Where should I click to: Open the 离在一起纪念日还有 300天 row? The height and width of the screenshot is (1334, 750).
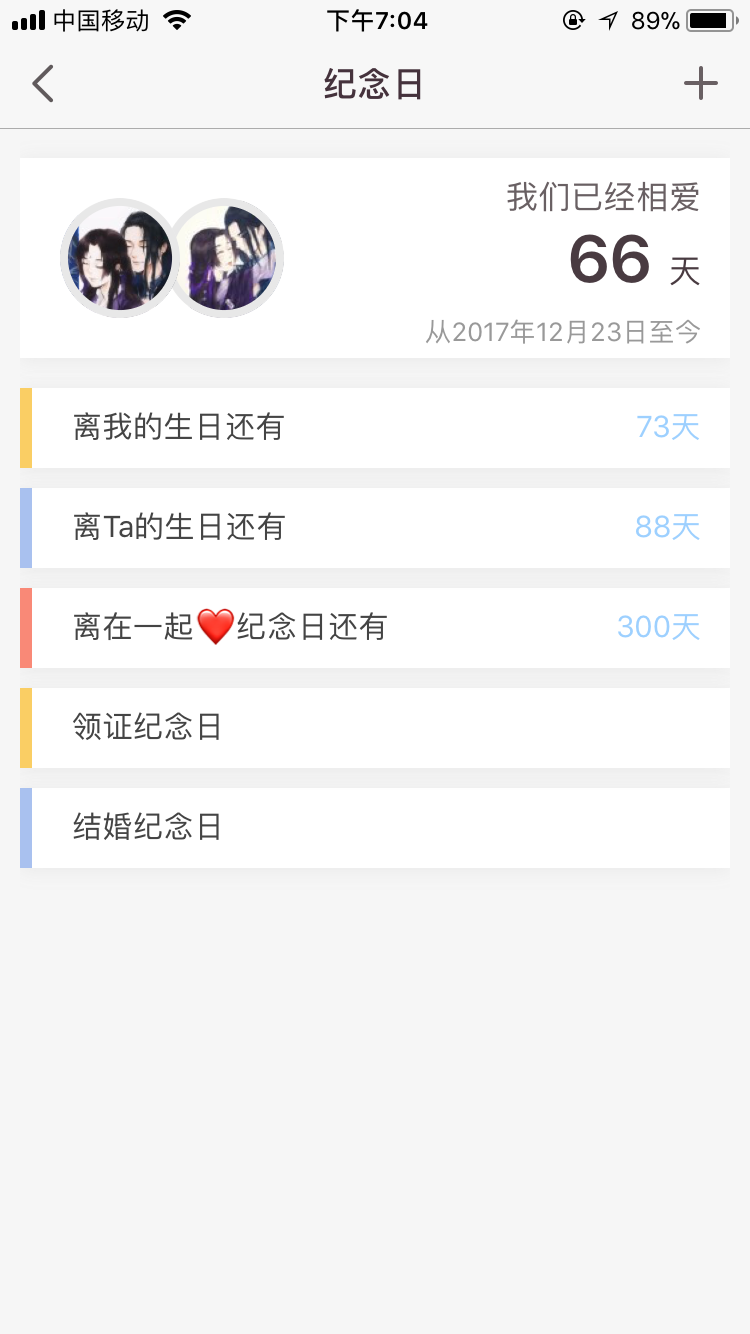(375, 628)
